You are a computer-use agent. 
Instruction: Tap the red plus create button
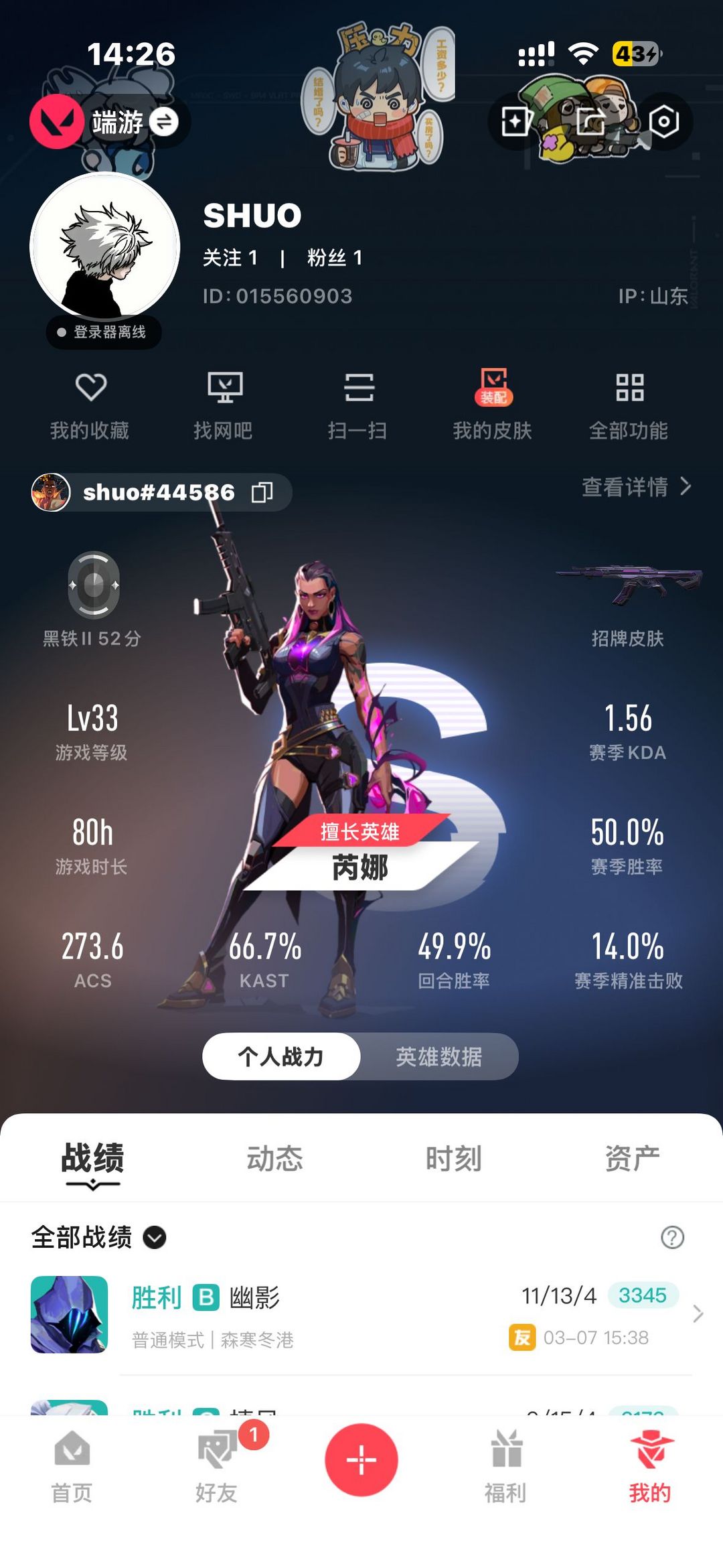[x=361, y=1460]
